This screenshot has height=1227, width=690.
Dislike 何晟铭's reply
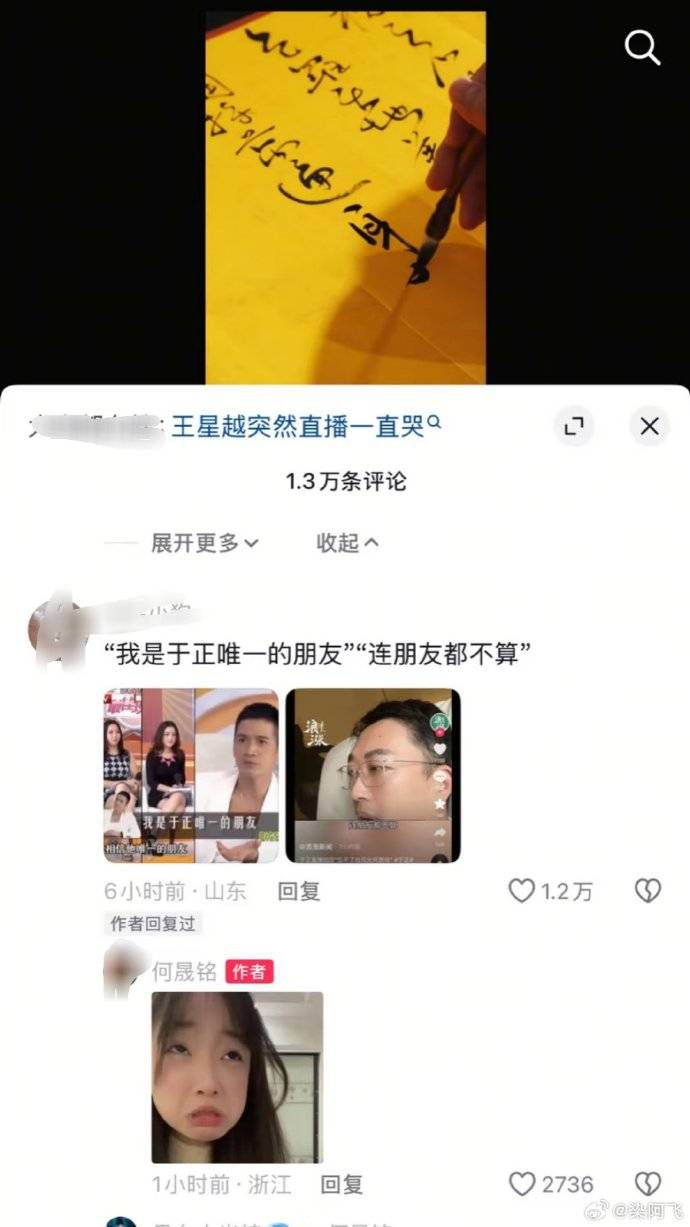(x=648, y=1185)
